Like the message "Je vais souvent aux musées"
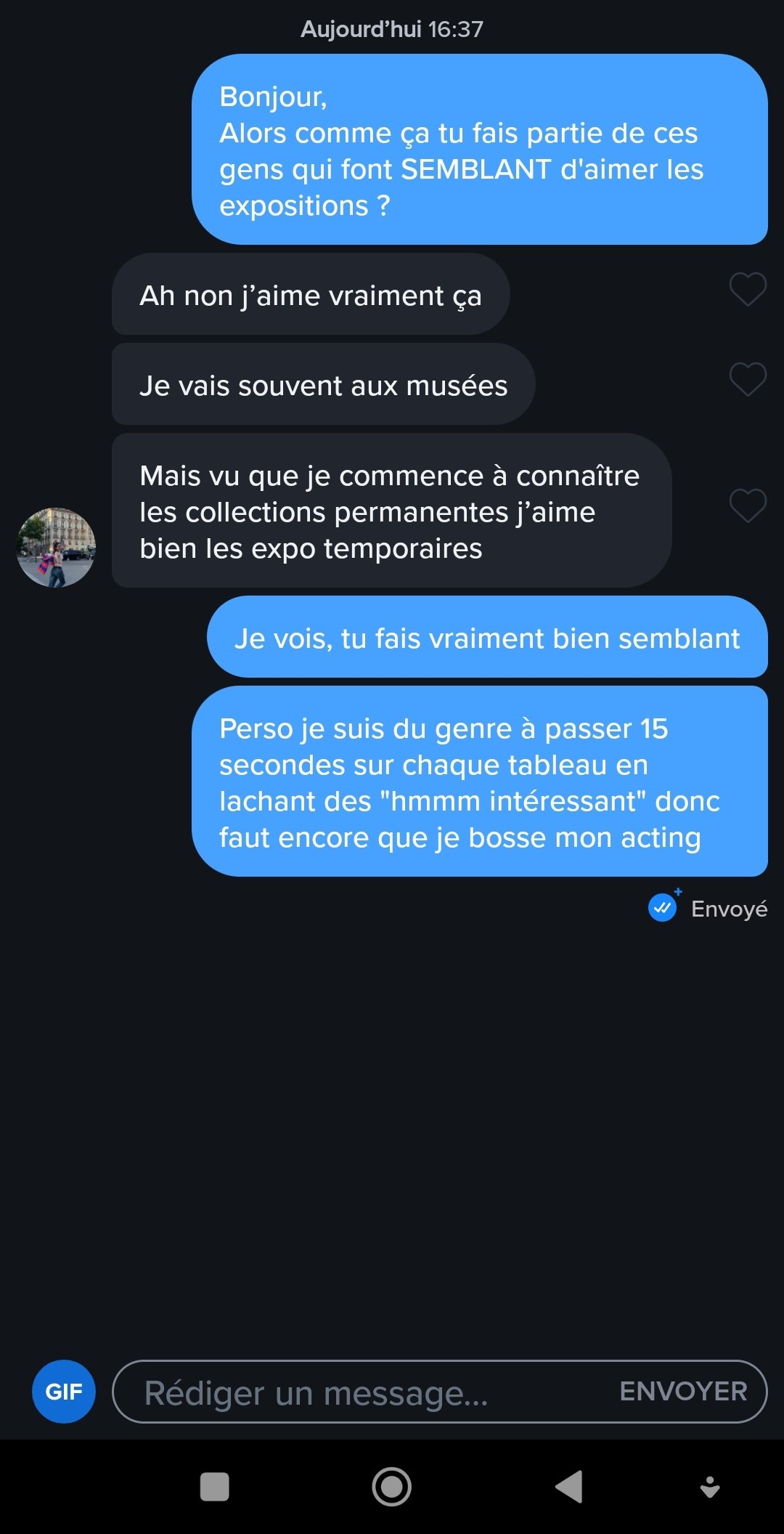Screen dimensions: 784x1534 click(748, 379)
